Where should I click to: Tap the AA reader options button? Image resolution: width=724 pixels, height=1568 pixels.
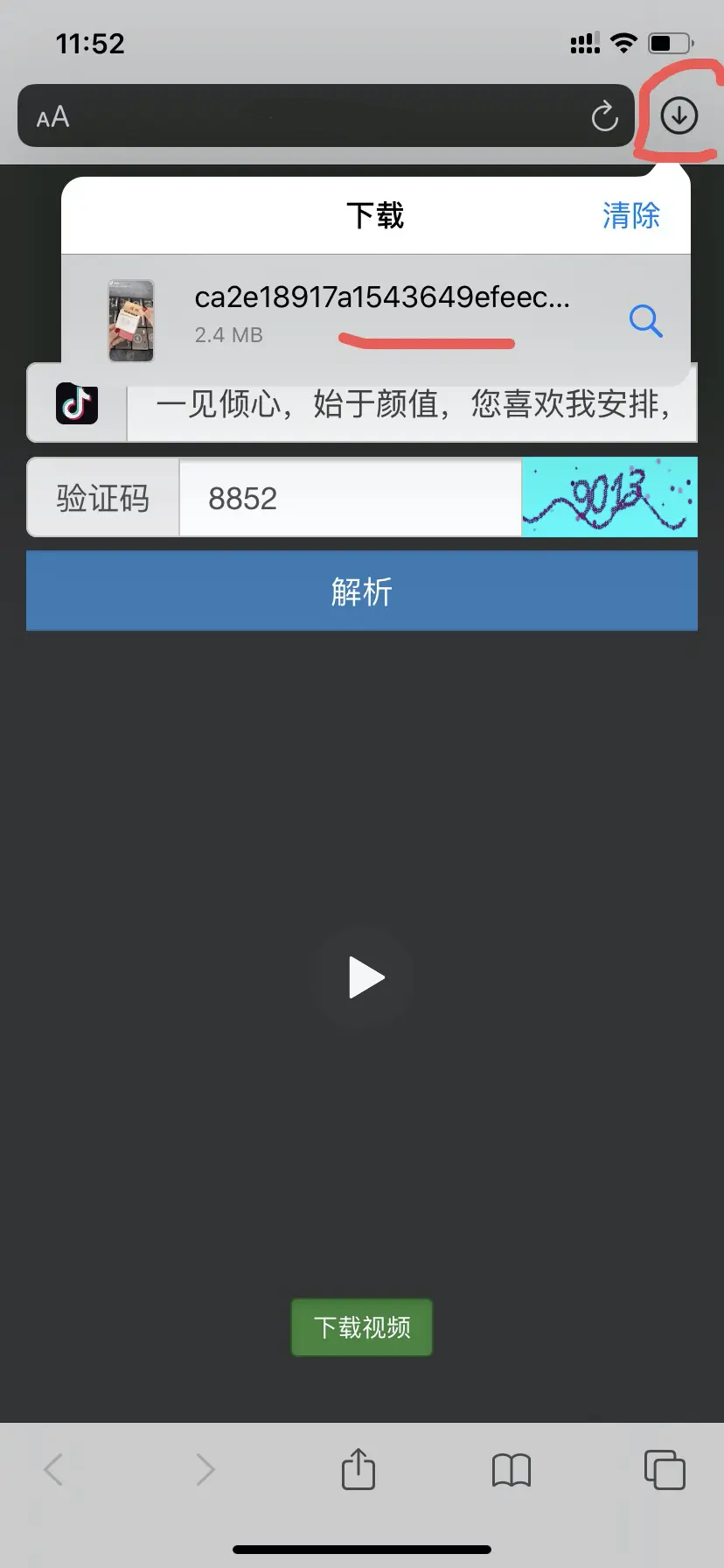tap(52, 116)
